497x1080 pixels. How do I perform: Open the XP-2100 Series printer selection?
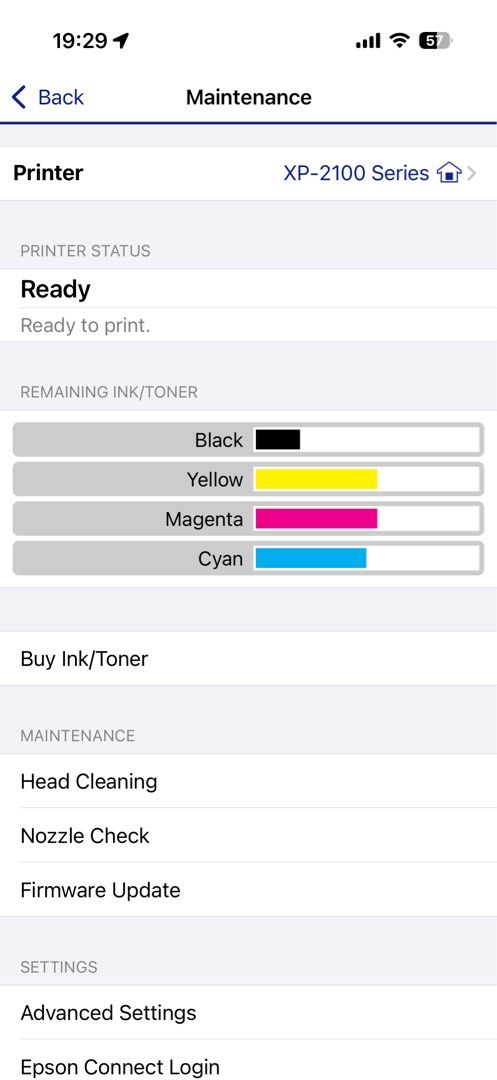[x=248, y=173]
